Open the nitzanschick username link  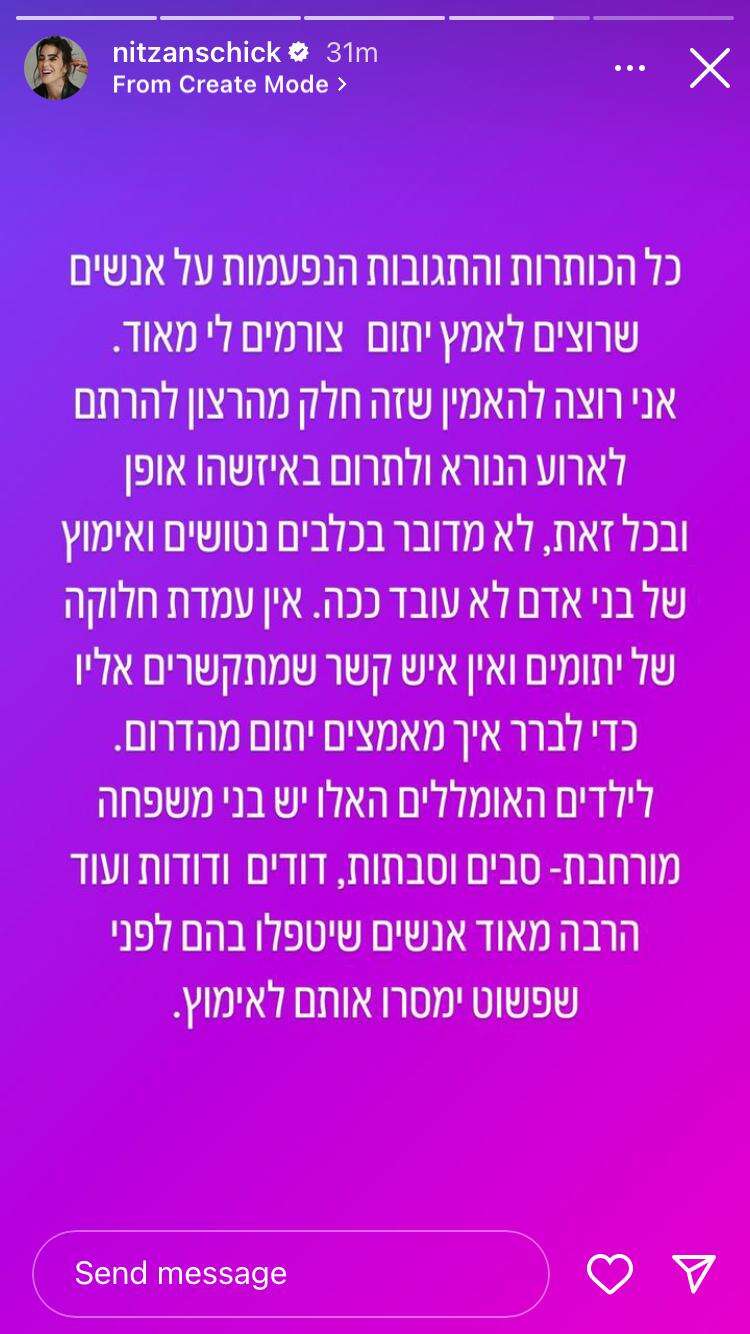196,53
